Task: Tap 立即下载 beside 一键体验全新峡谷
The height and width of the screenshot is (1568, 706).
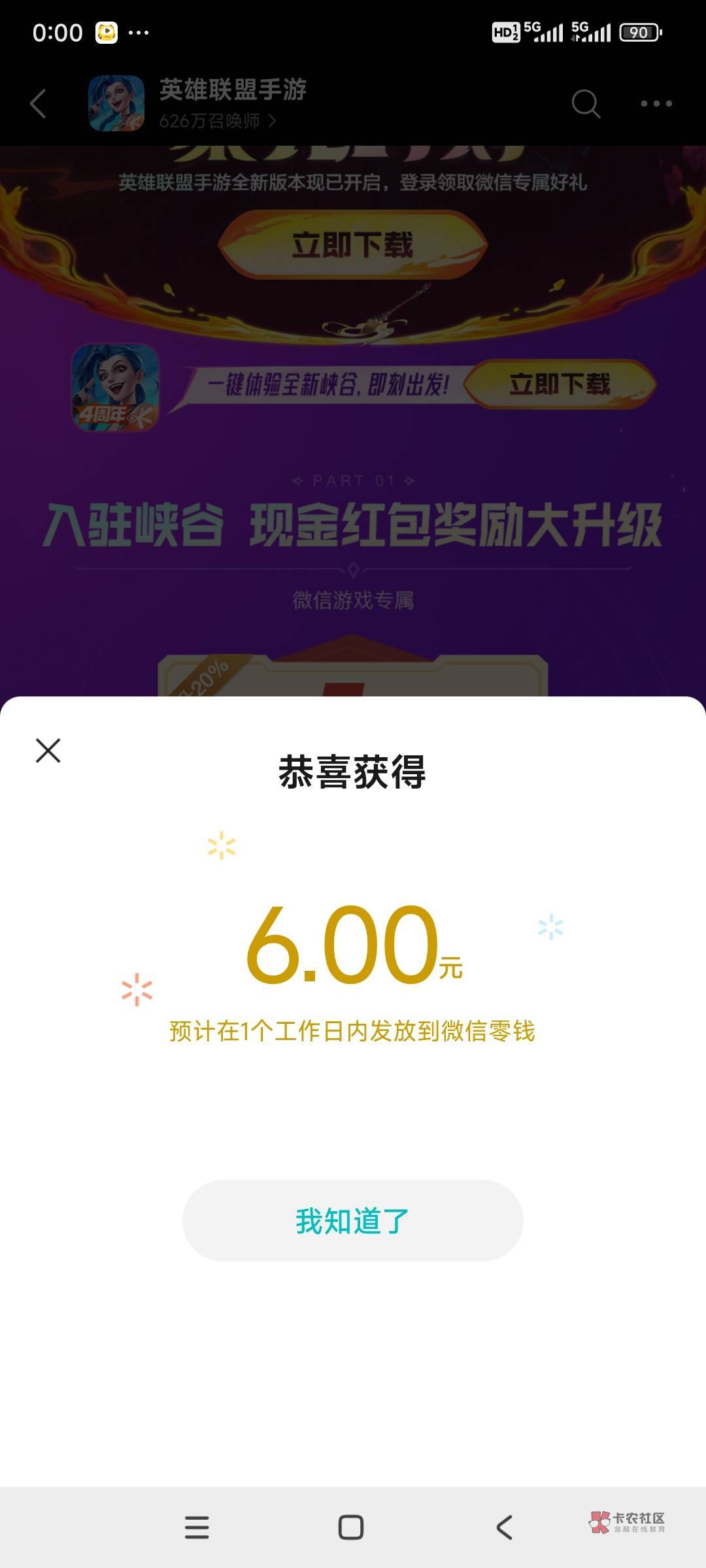Action: coord(560,384)
